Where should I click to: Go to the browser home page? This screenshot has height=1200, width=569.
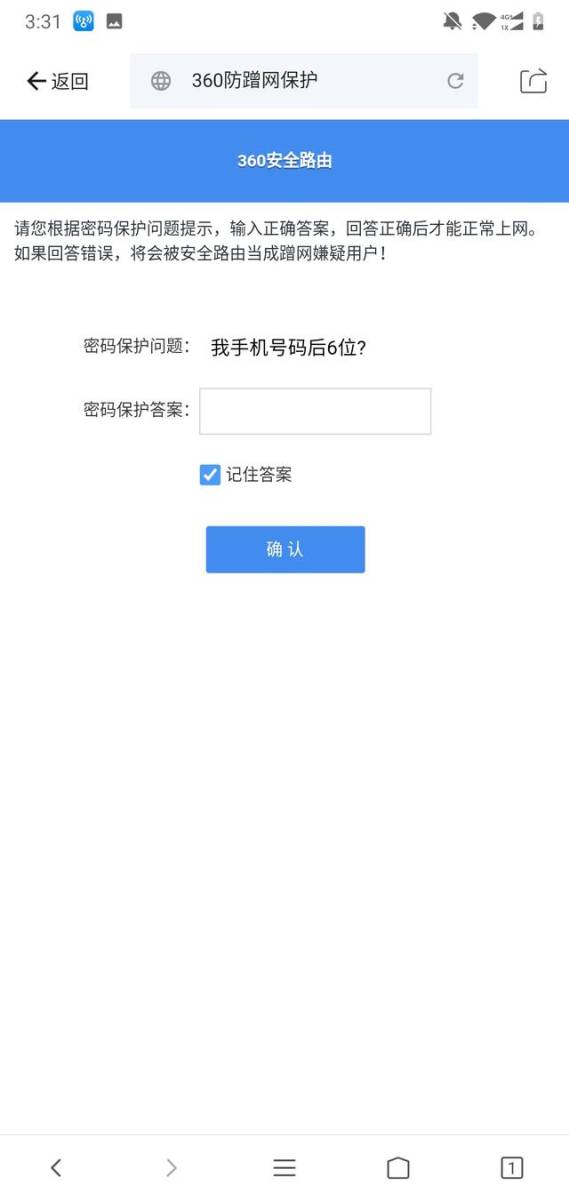coord(398,1167)
